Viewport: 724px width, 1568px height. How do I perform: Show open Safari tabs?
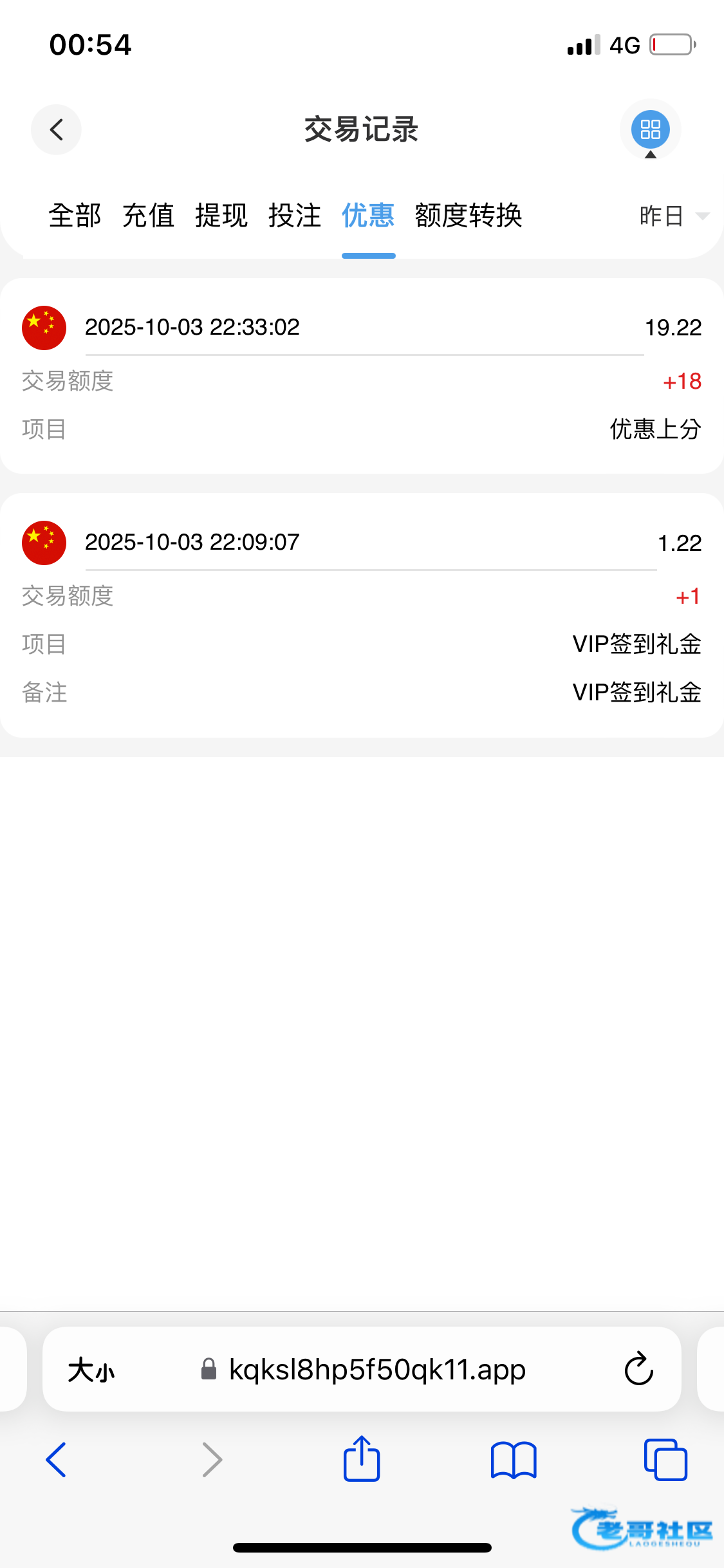[x=665, y=1460]
